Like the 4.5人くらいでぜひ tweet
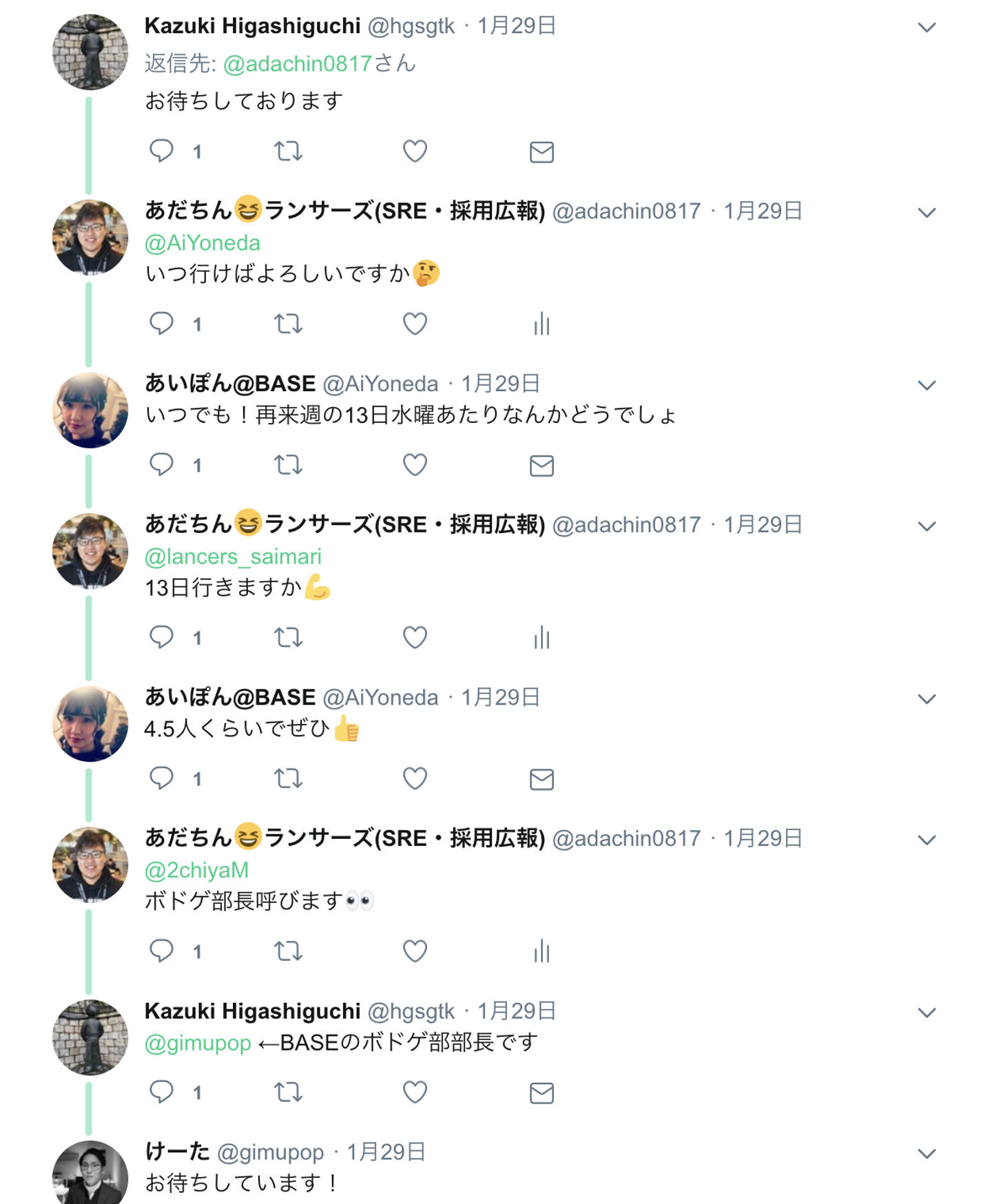The width and height of the screenshot is (992, 1204). 415,778
